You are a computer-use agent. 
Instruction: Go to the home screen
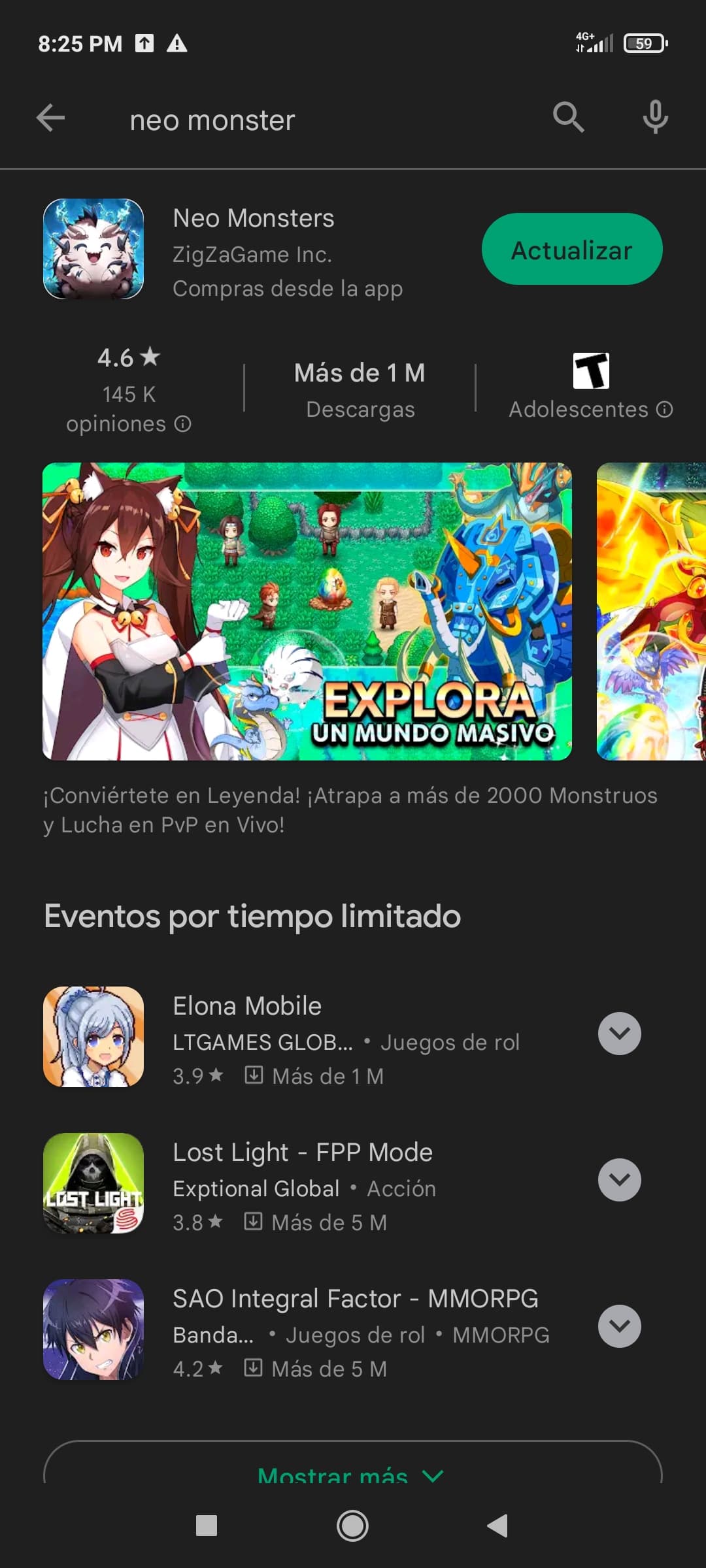coord(352,1526)
